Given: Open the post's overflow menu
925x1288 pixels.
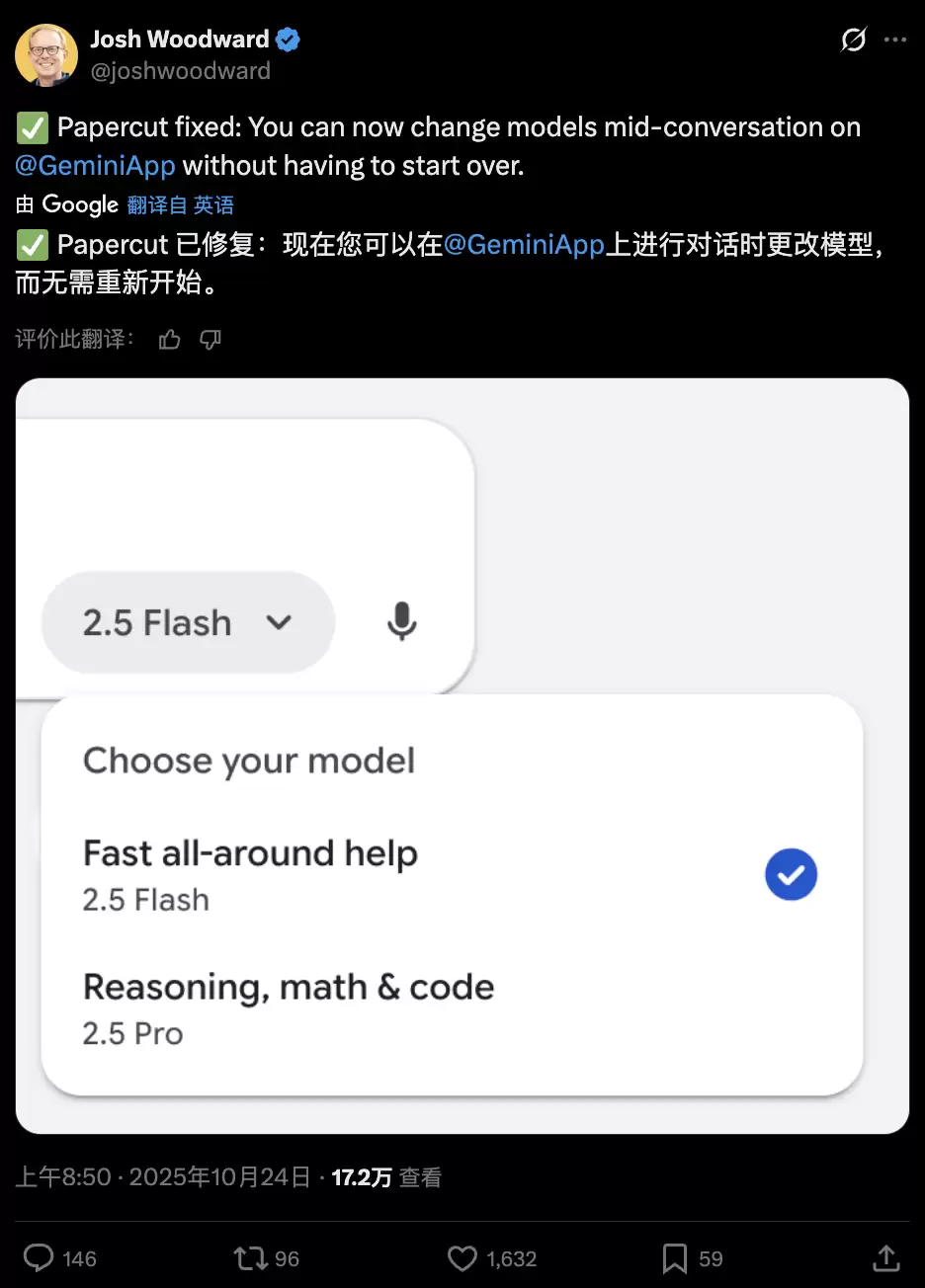Looking at the screenshot, I should coord(895,40).
